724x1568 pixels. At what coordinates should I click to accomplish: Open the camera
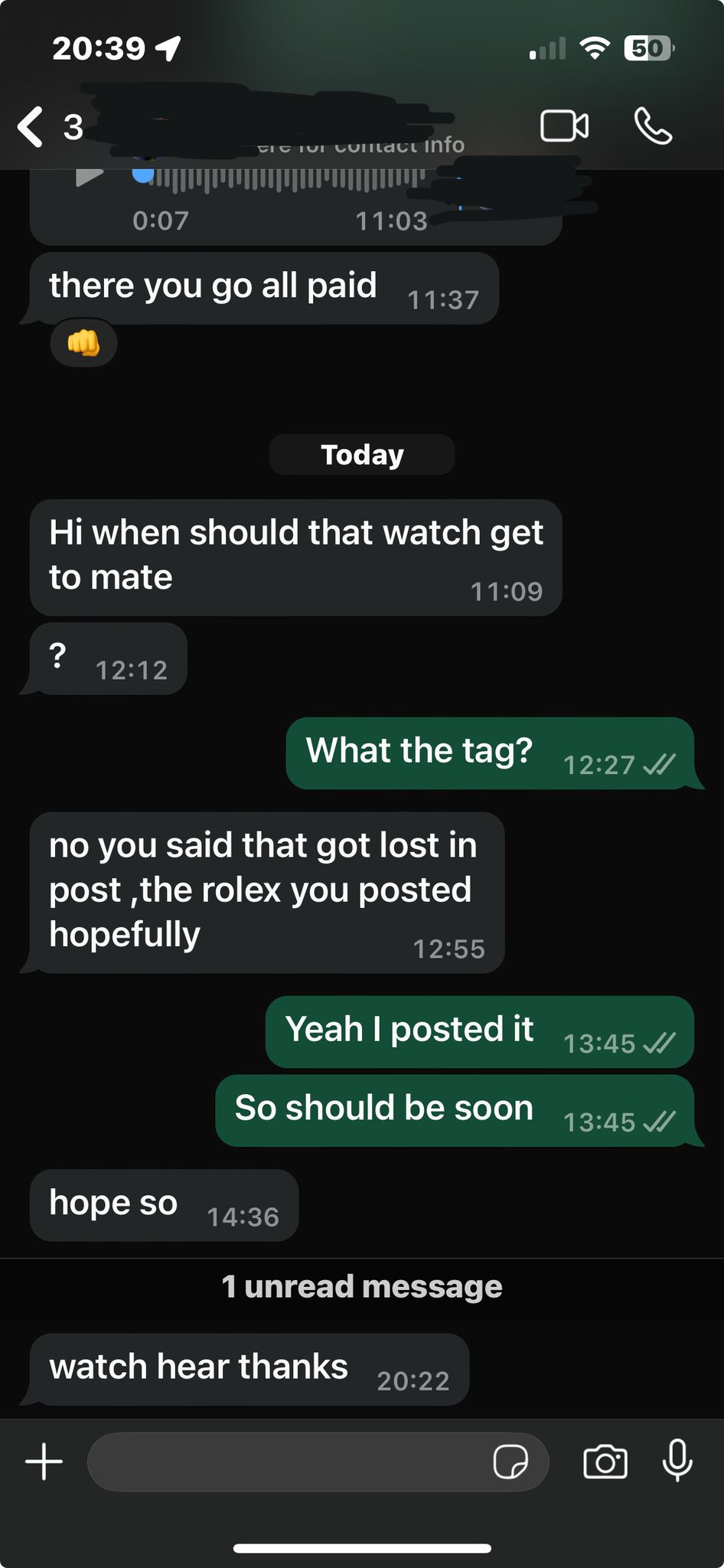(605, 1462)
